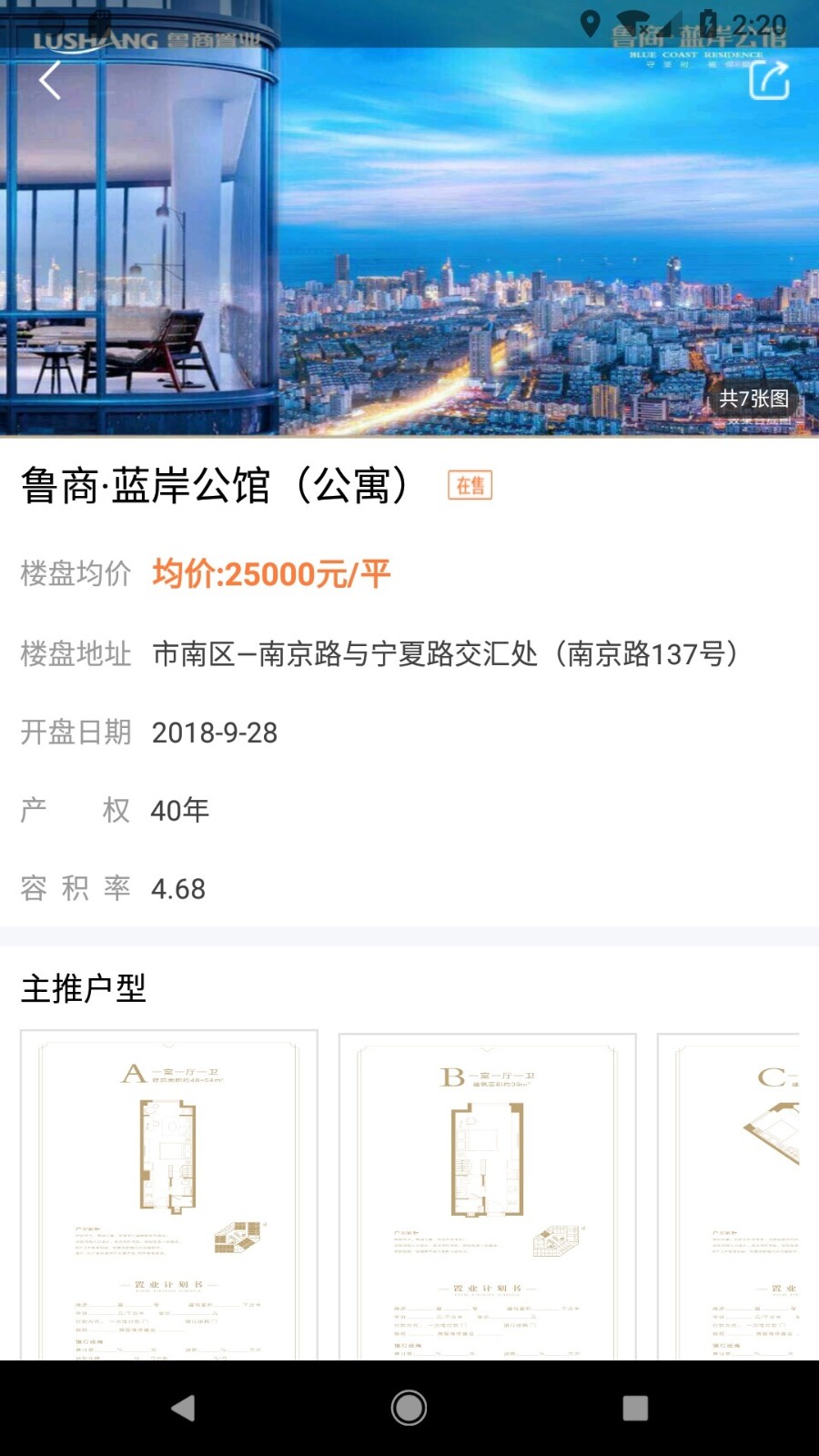
Task: Tap the back arrow at top left
Action: click(50, 80)
